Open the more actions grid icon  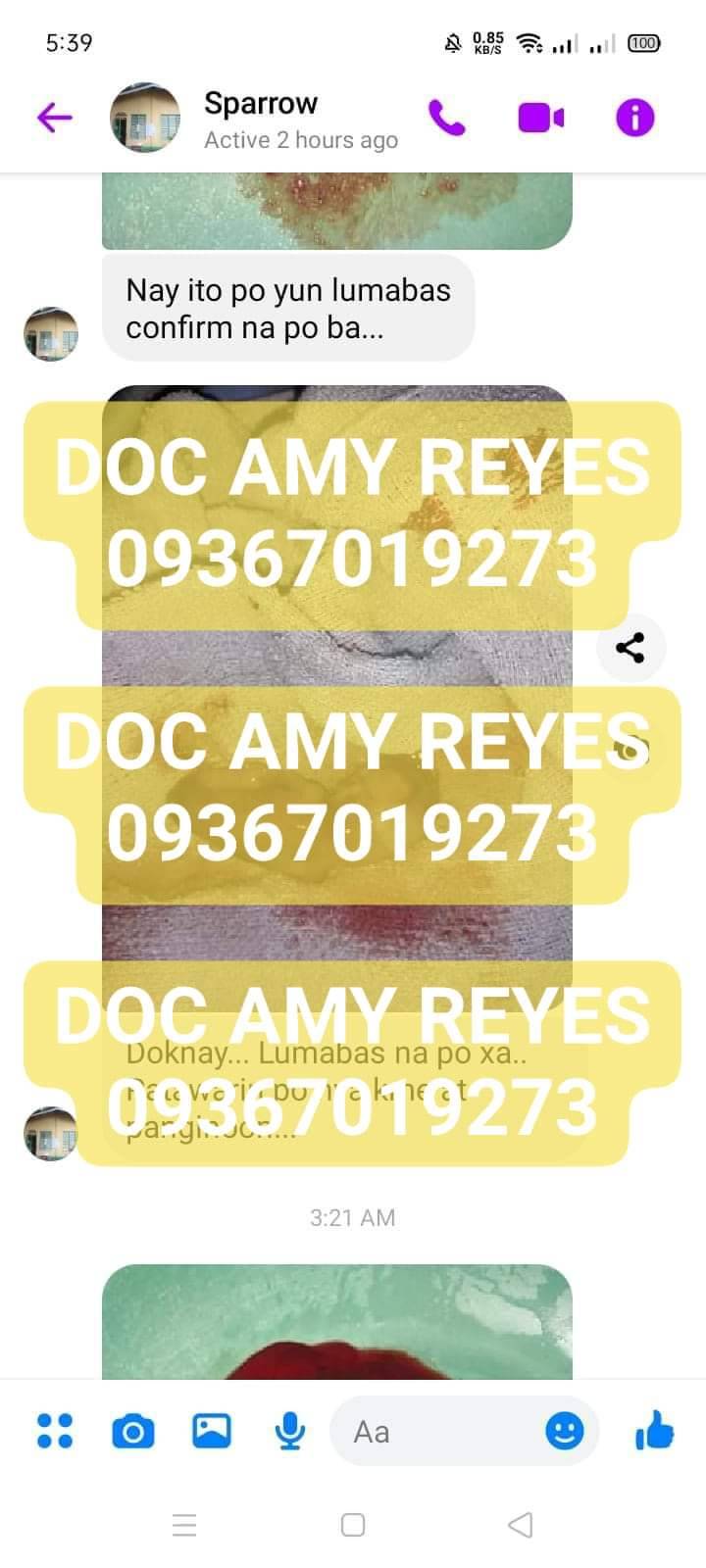point(55,1431)
